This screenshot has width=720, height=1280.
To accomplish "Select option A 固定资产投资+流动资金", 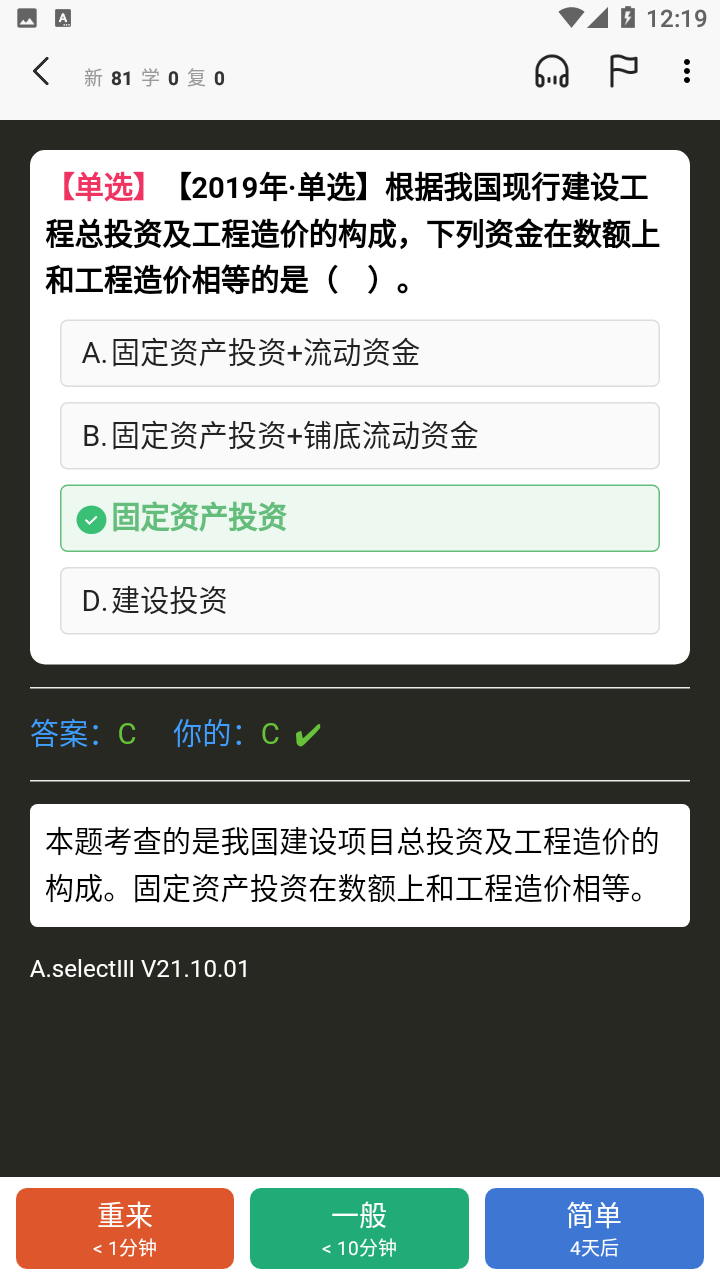I will pyautogui.click(x=360, y=353).
